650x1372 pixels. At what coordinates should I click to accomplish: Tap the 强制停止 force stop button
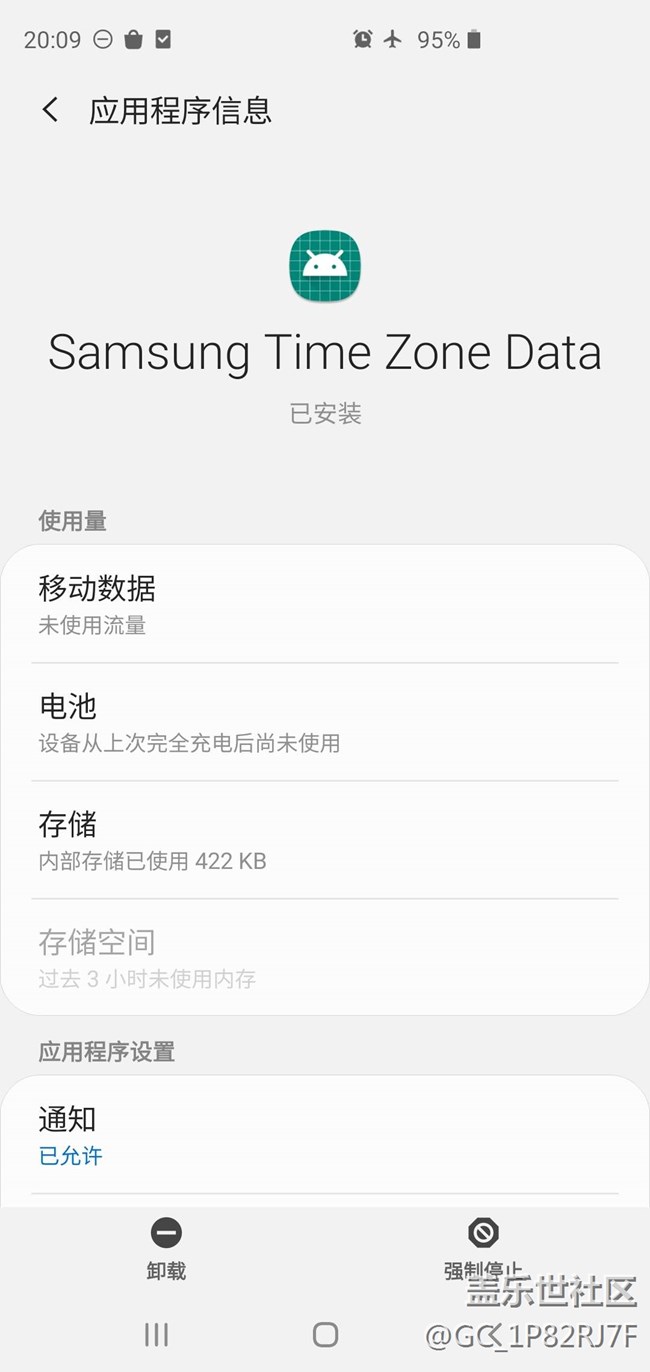(483, 1248)
